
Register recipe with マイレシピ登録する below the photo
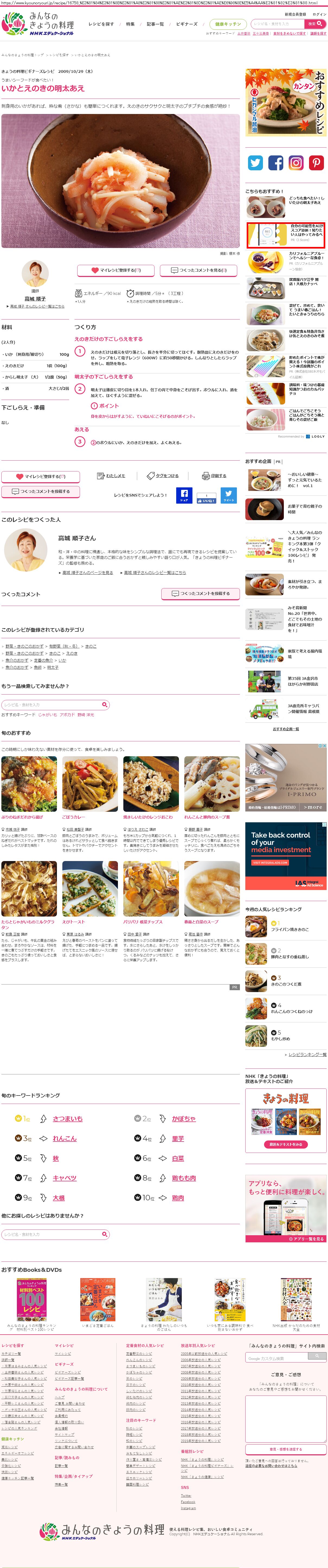coord(115,270)
